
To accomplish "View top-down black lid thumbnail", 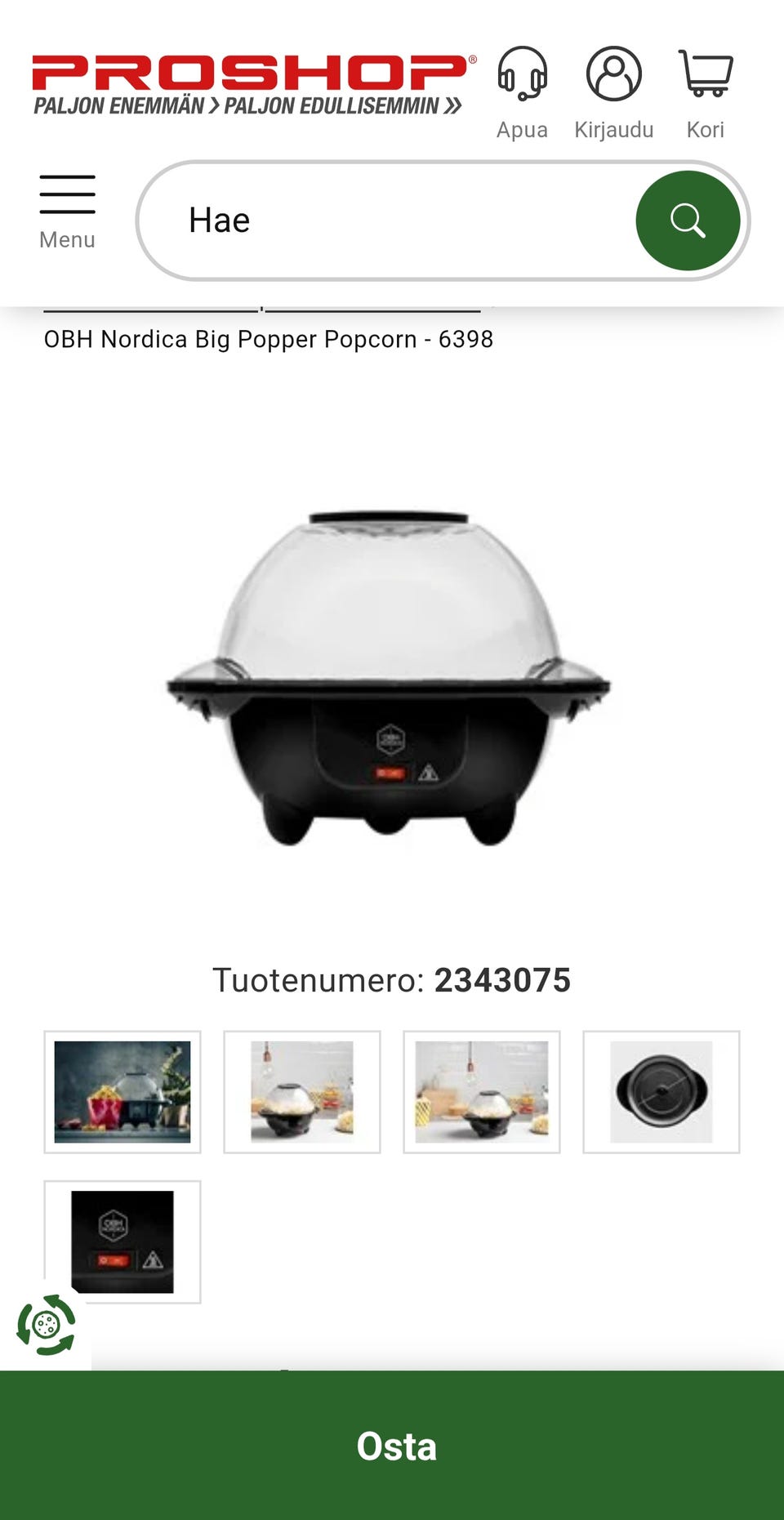I will pyautogui.click(x=661, y=1092).
